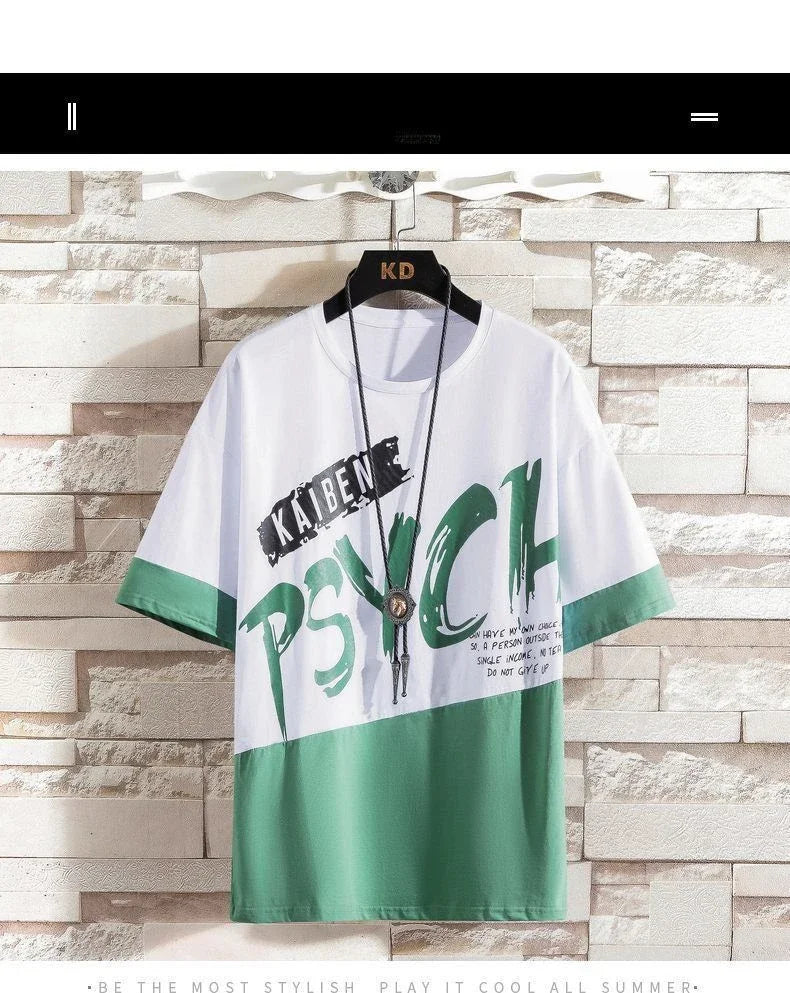The width and height of the screenshot is (790, 993).
Task: Select the round pendant on the necklace
Action: tap(401, 606)
